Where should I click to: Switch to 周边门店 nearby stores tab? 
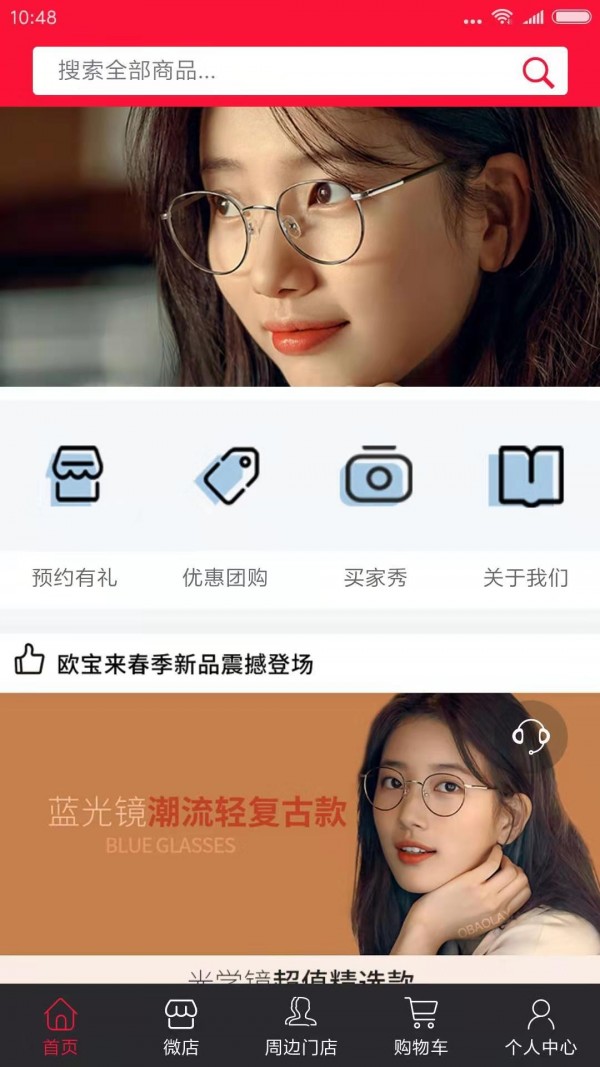coord(300,1026)
